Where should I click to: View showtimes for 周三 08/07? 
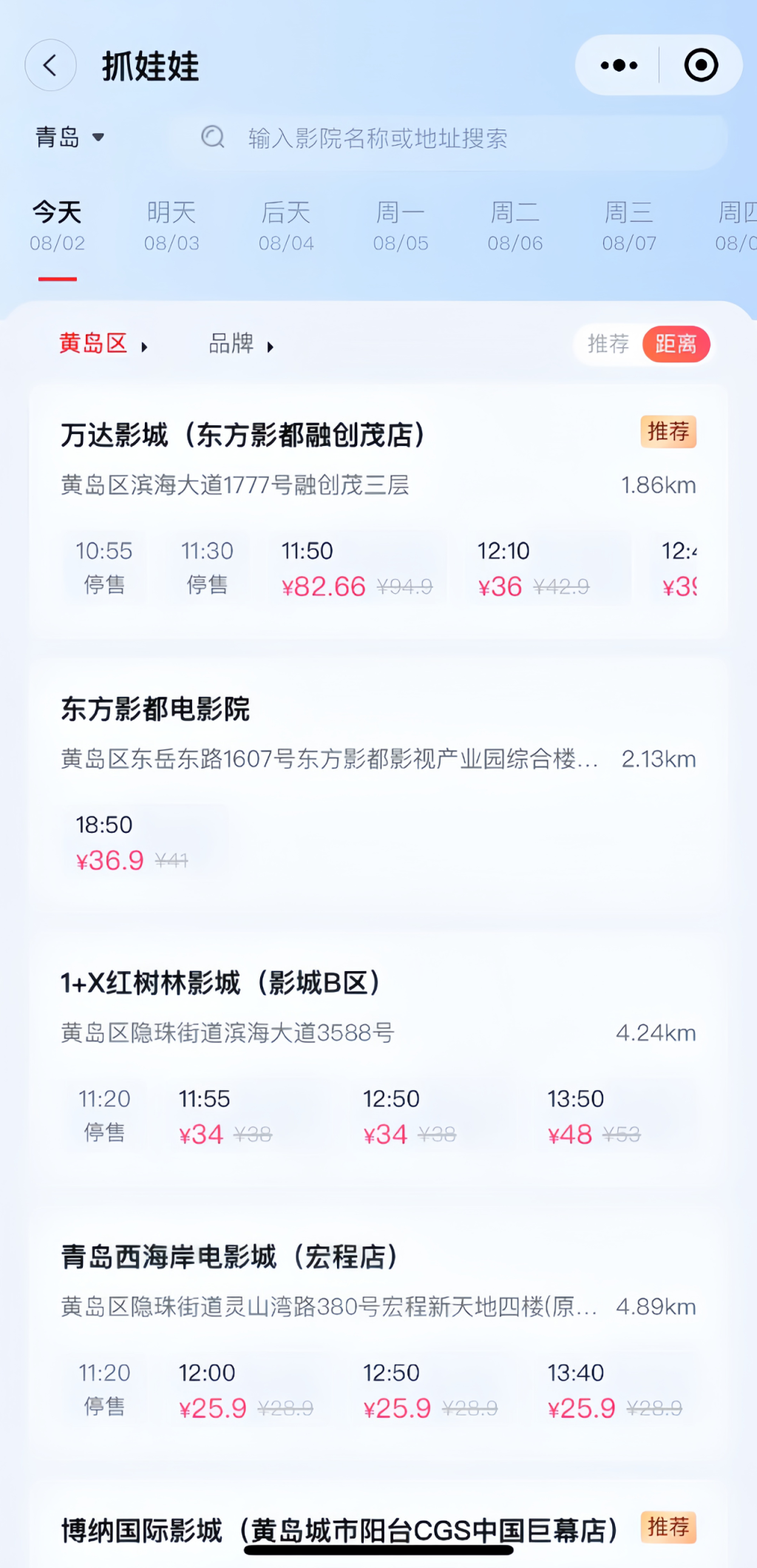[x=629, y=226]
